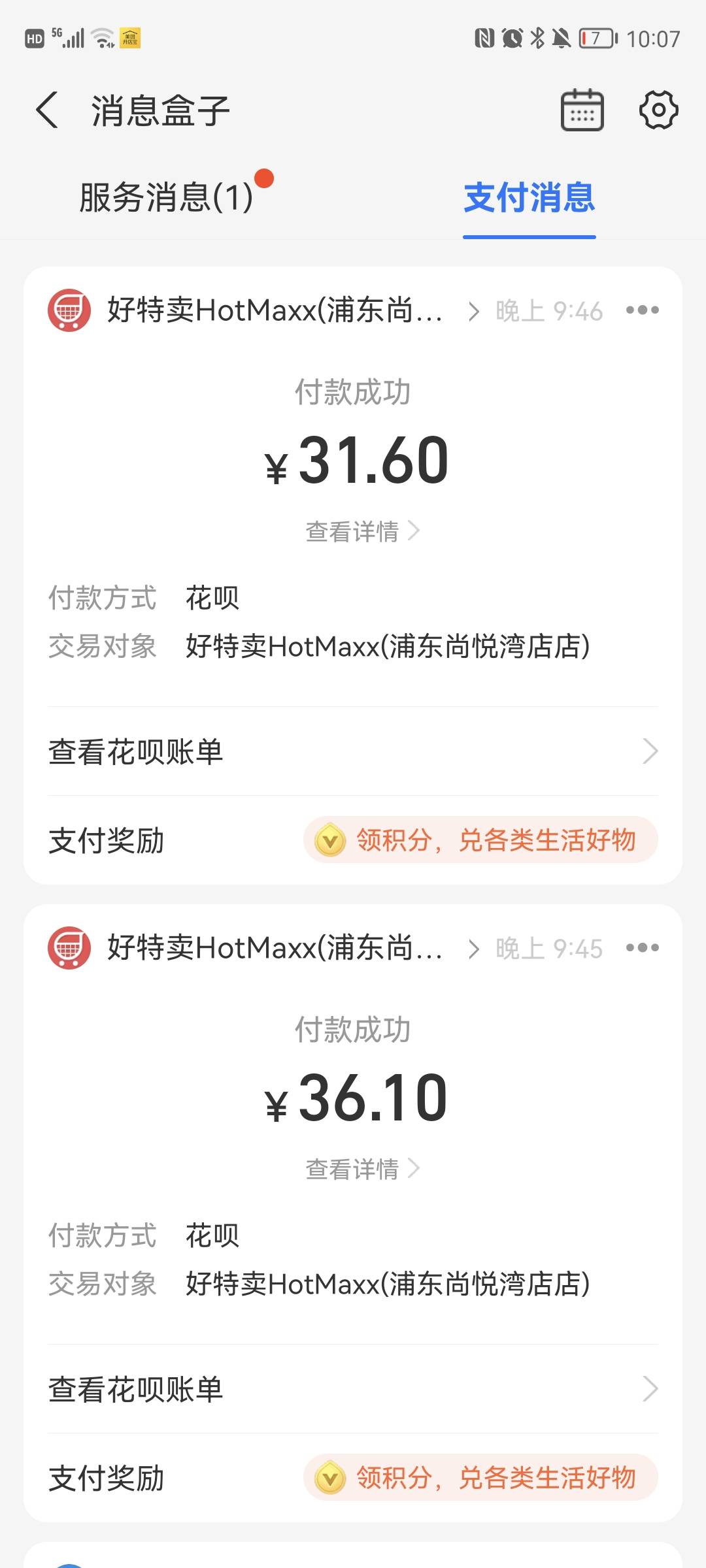Image resolution: width=706 pixels, height=1568 pixels.
Task: Claim 领积分 reward under the ¥36.10 payment
Action: tap(480, 1478)
